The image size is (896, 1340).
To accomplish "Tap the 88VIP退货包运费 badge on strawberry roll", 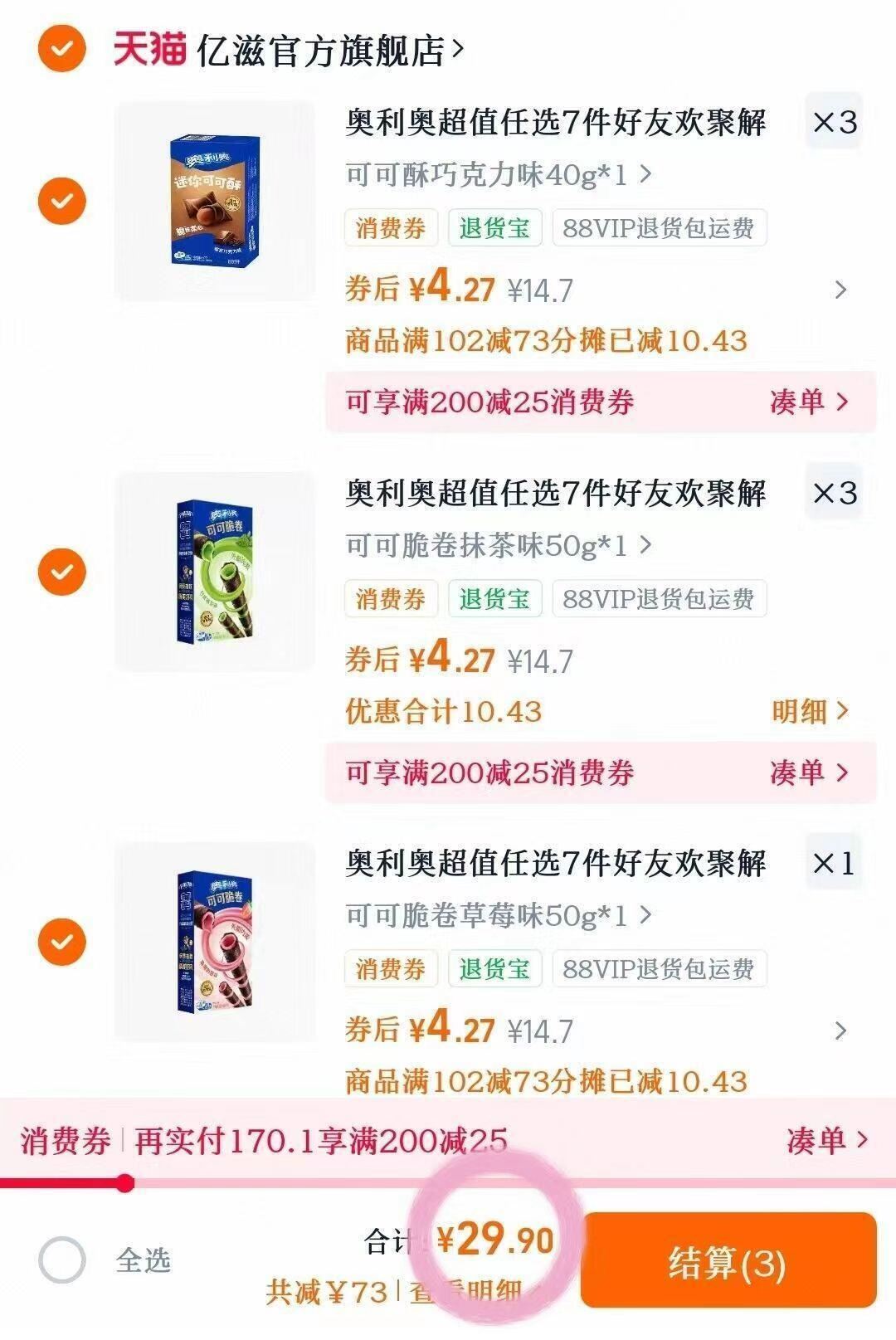I will 660,967.
